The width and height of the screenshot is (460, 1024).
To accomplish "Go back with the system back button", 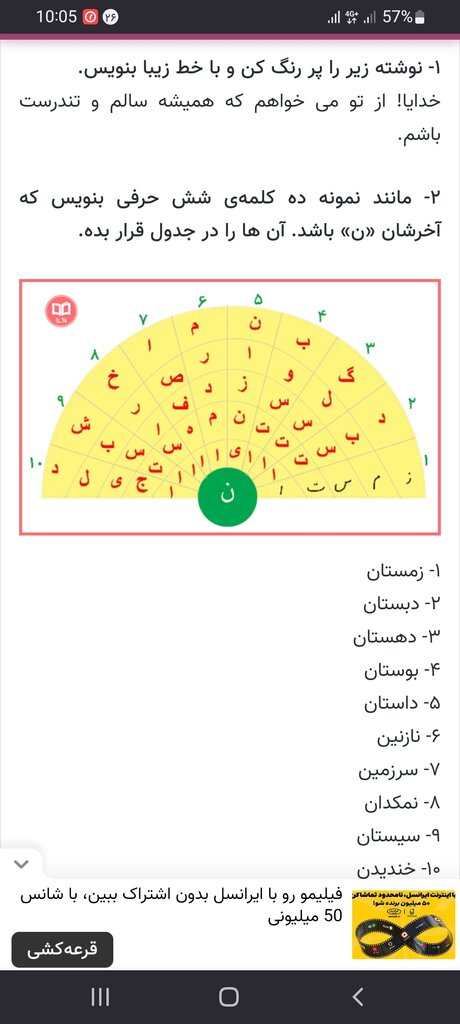I will [357, 997].
